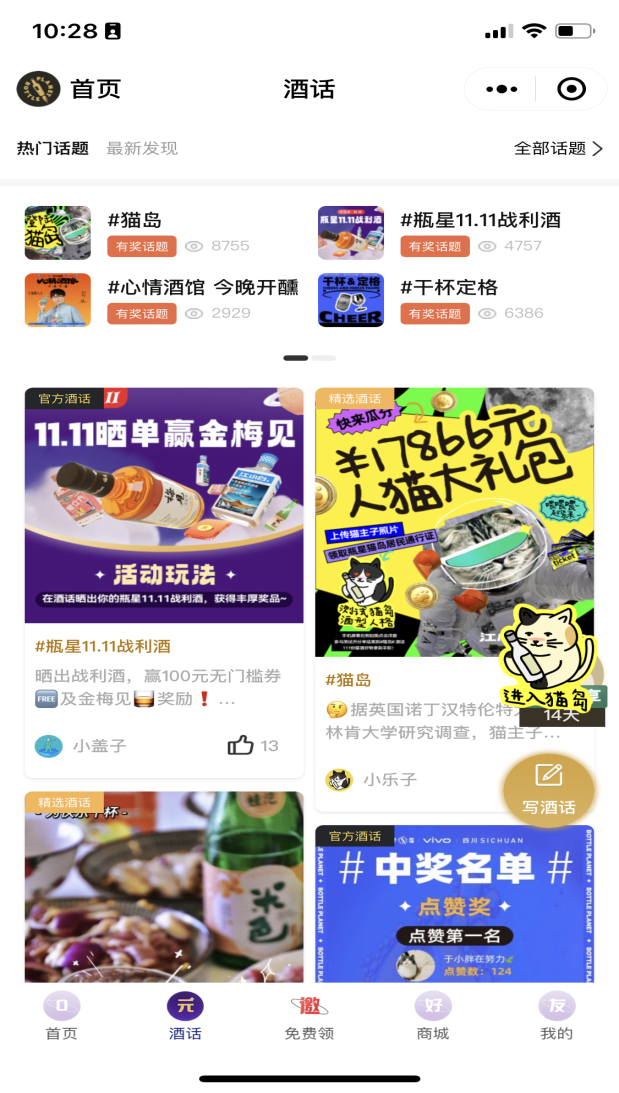
Task: Open the mini program more-options menu
Action: pos(501,89)
